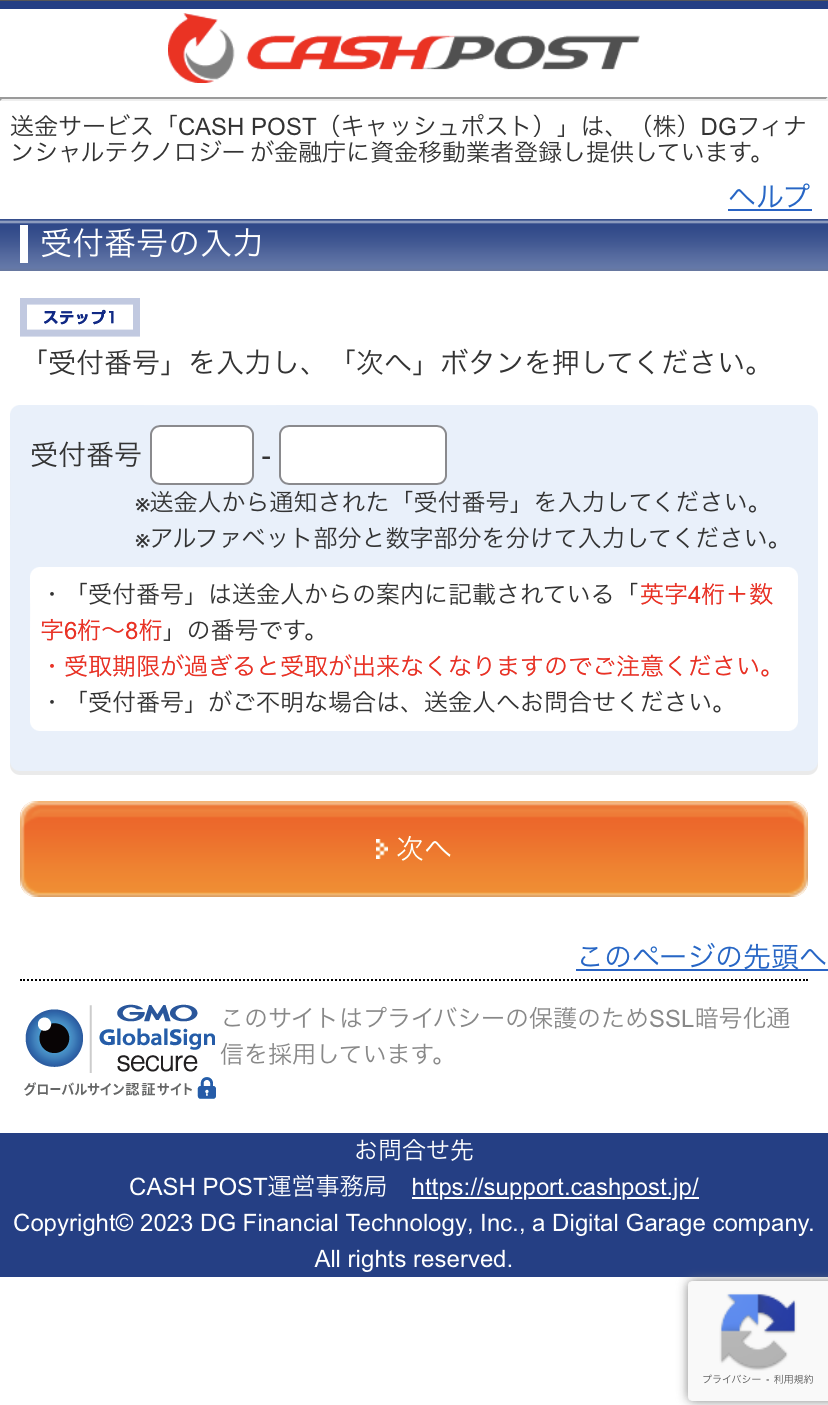Focus the alphabet part of 受付番号 field

tap(202, 455)
